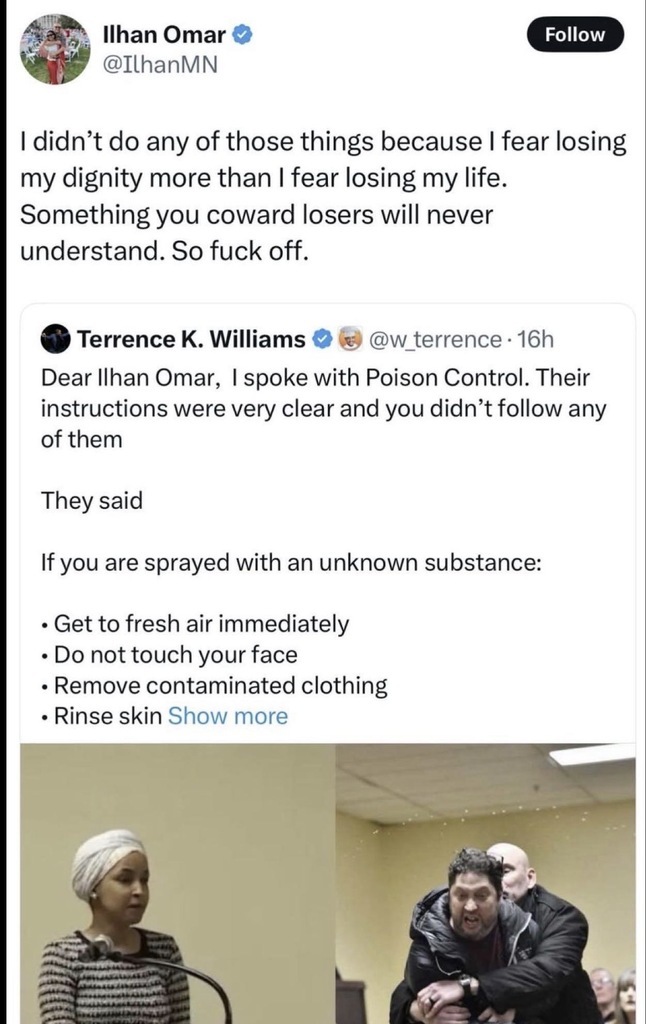Follow Ilhan Omar's account

point(575,34)
